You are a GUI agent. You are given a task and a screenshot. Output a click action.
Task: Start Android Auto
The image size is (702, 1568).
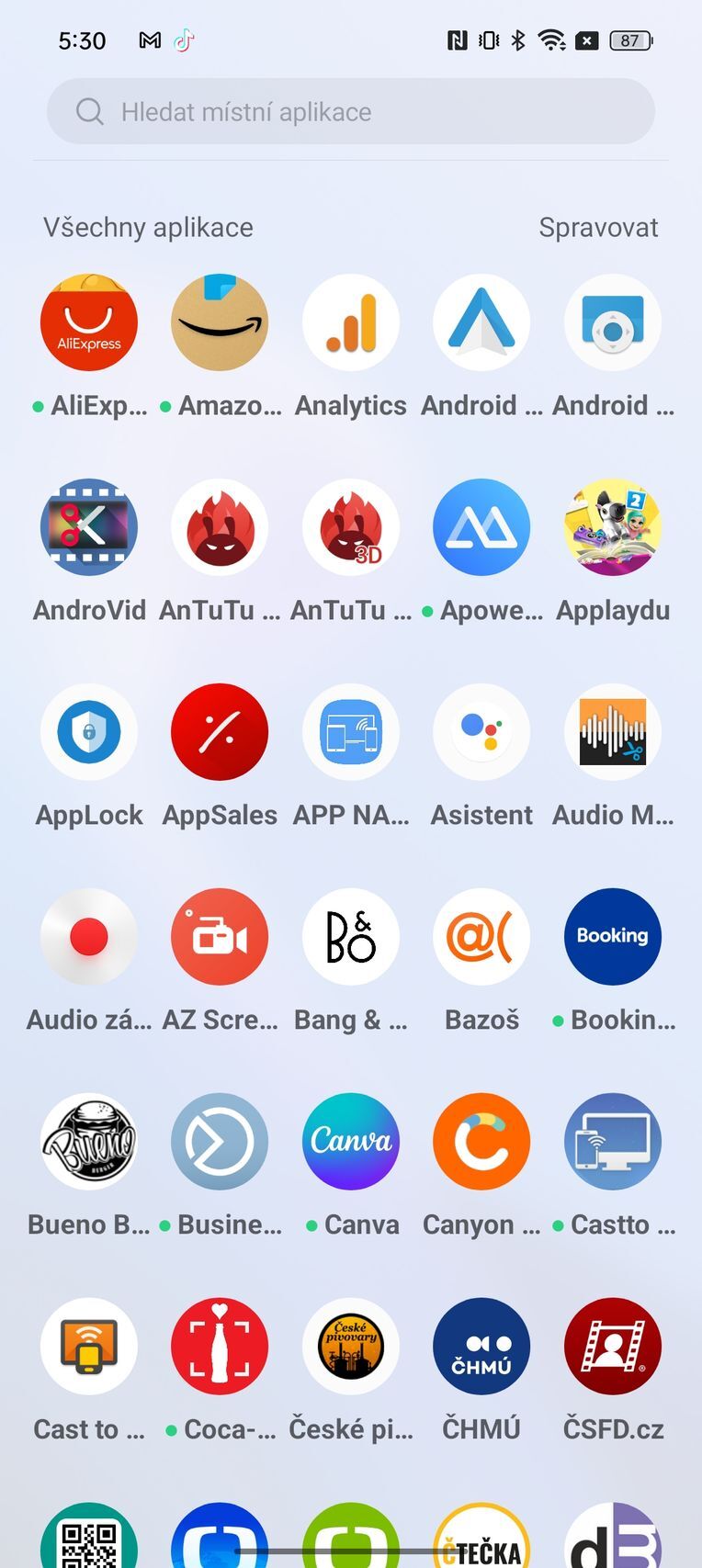(x=481, y=322)
